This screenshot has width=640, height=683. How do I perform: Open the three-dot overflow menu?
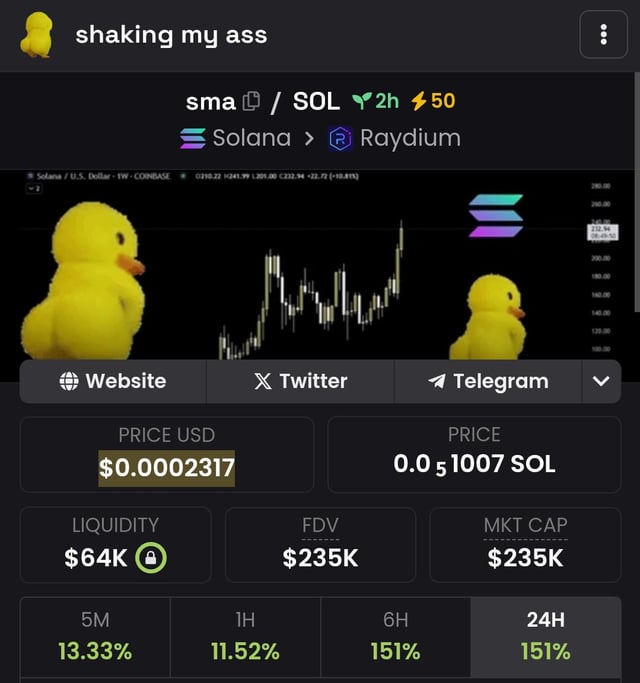pos(603,36)
